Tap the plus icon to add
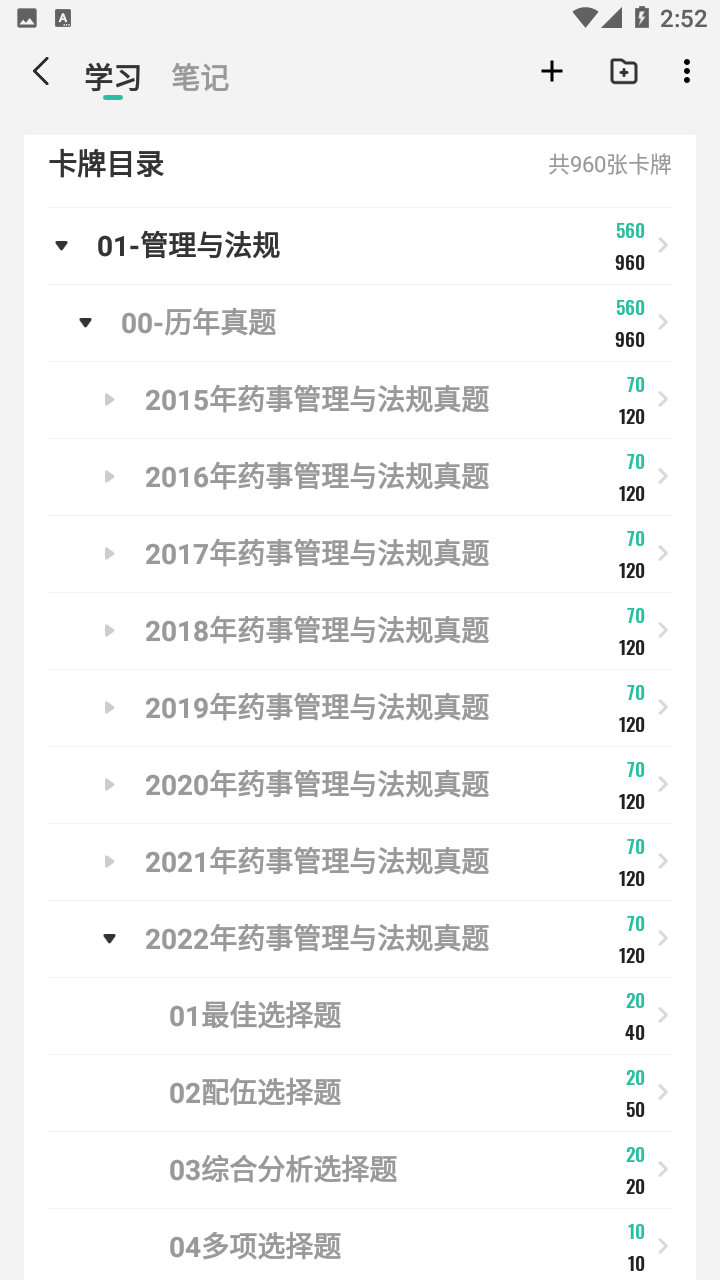The image size is (720, 1280). pos(552,71)
